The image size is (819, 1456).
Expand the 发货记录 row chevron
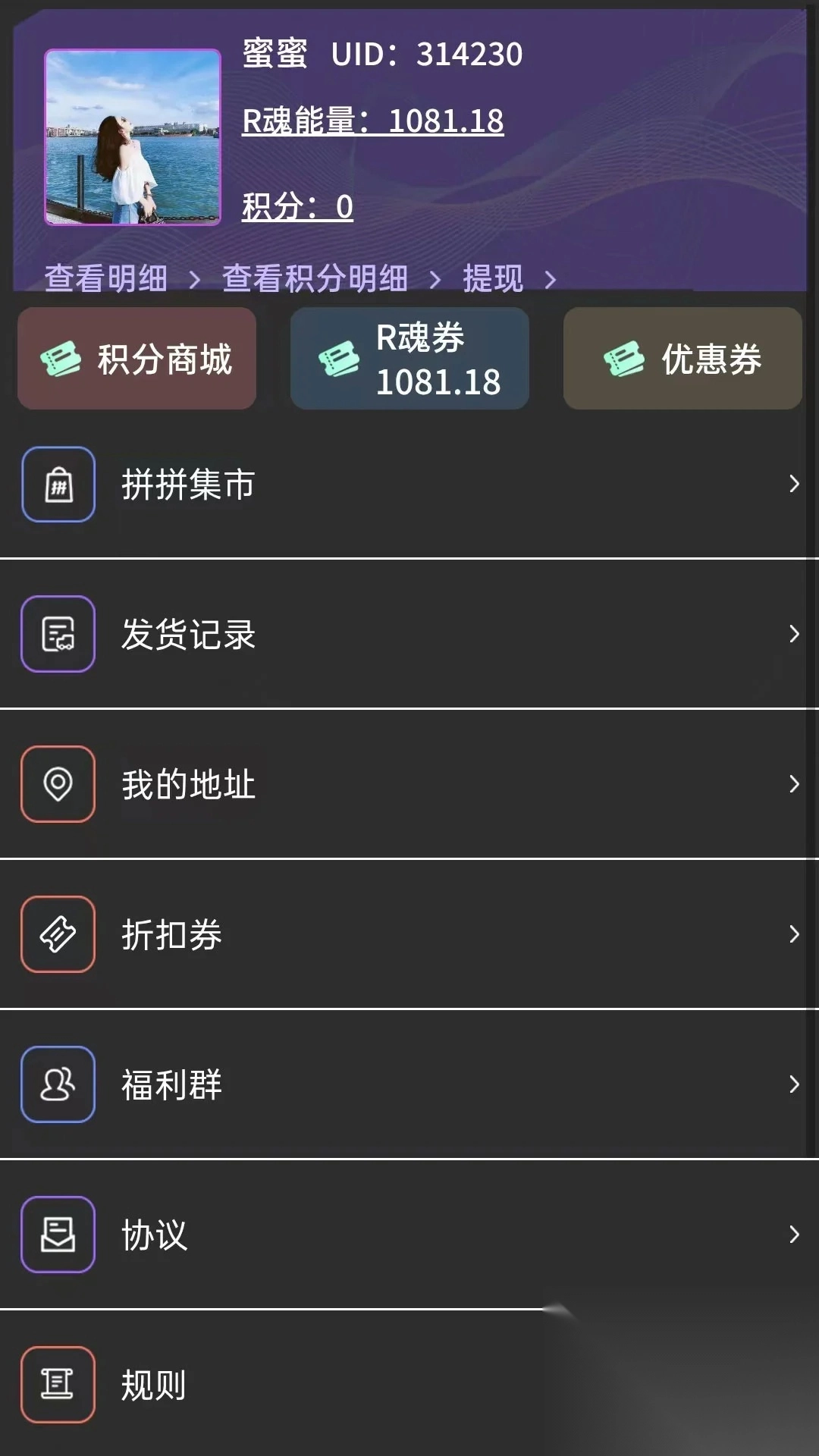tap(793, 635)
